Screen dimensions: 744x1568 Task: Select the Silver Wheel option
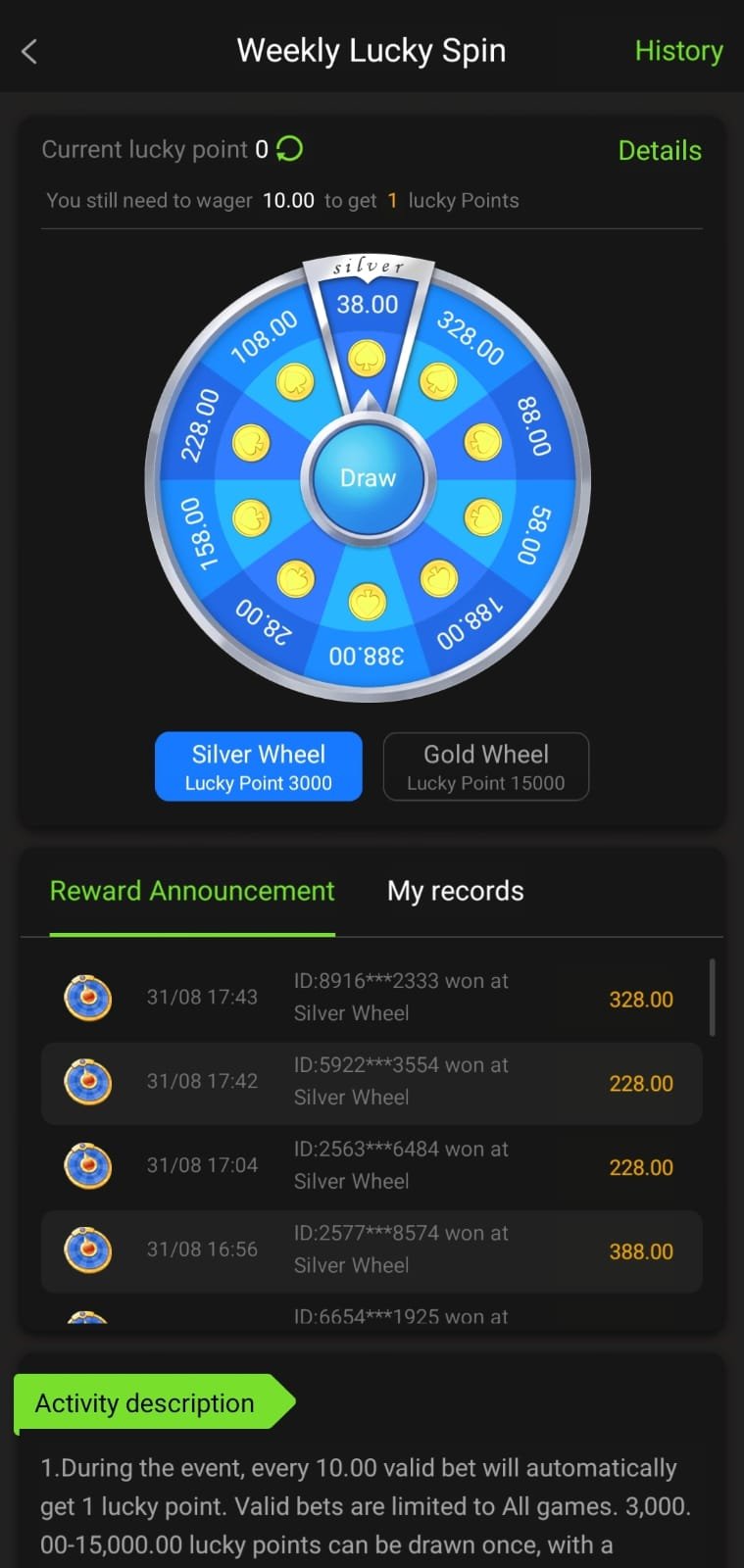(x=259, y=766)
